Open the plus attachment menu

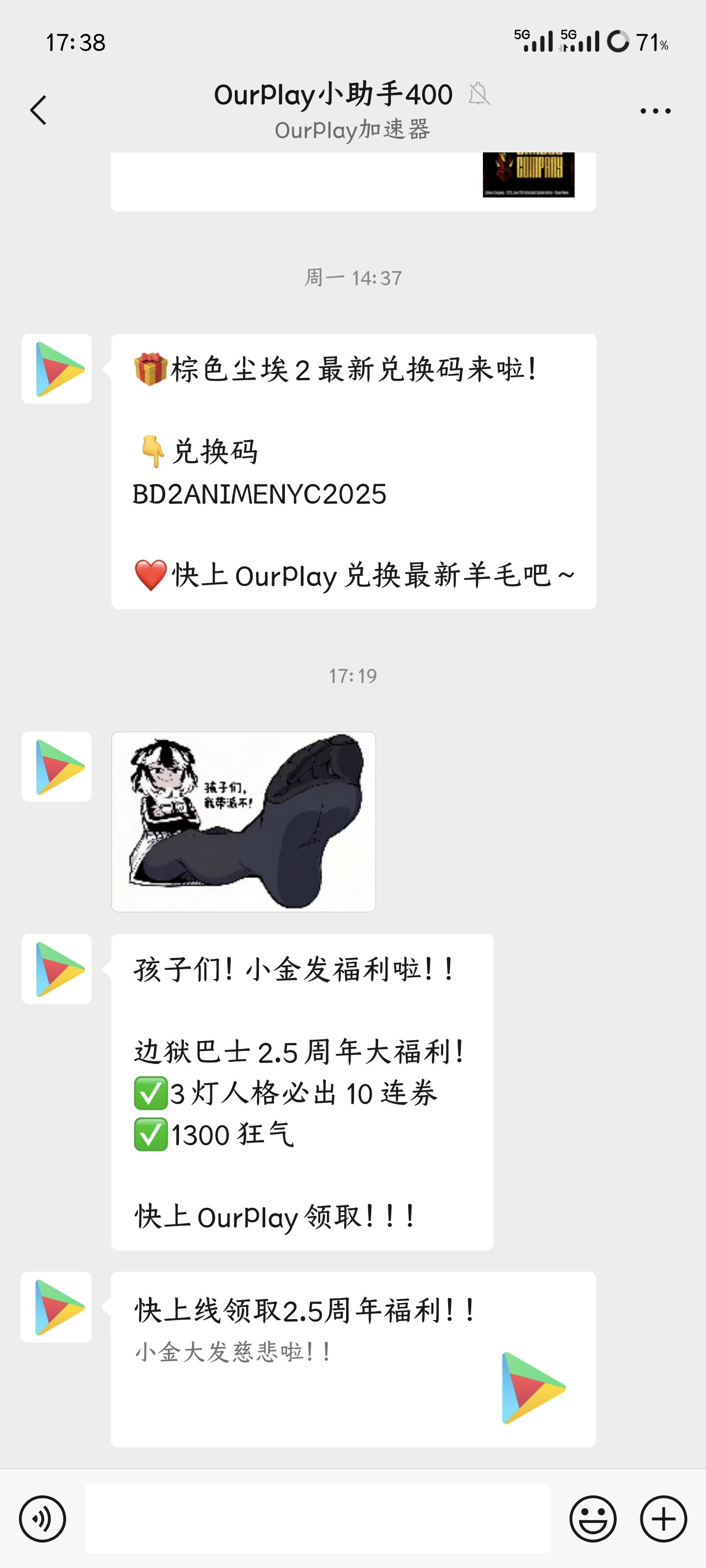pyautogui.click(x=663, y=1519)
